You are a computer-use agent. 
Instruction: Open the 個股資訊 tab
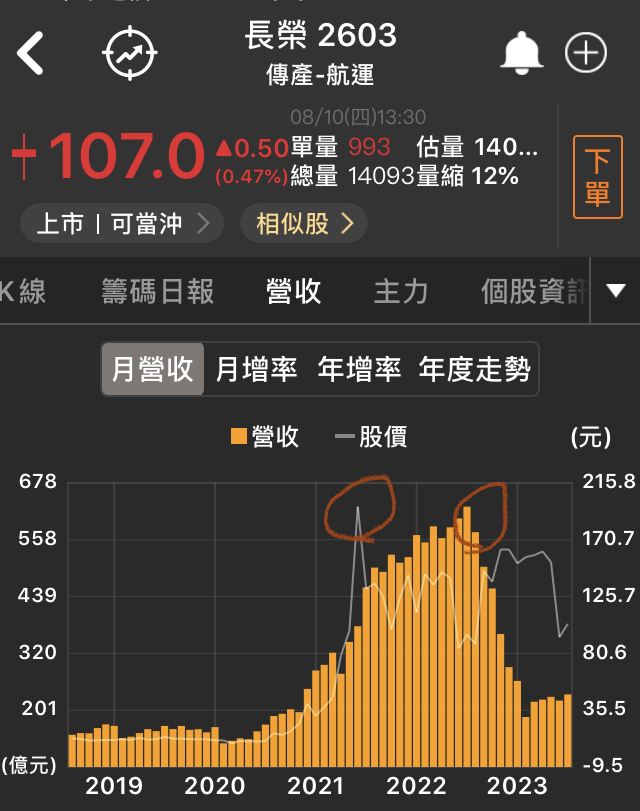tap(532, 291)
